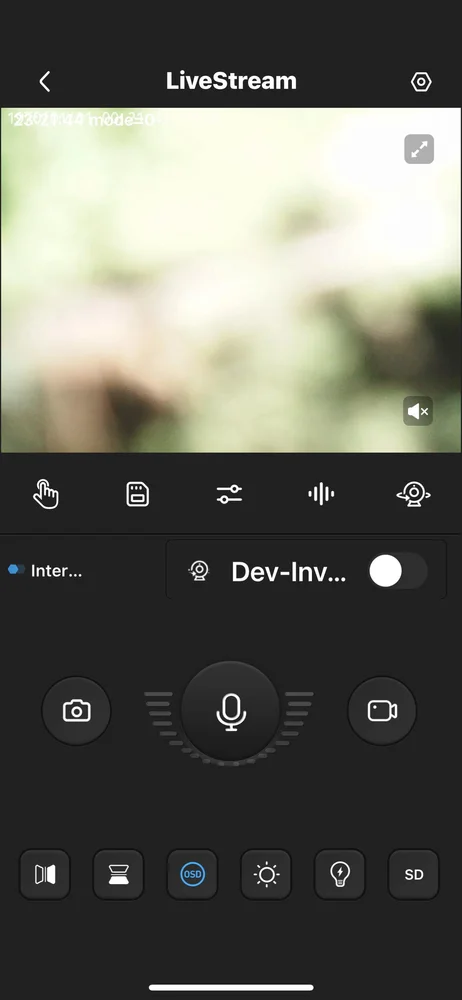Tap the microphone to talk
Image resolution: width=462 pixels, height=1000 pixels.
click(230, 711)
